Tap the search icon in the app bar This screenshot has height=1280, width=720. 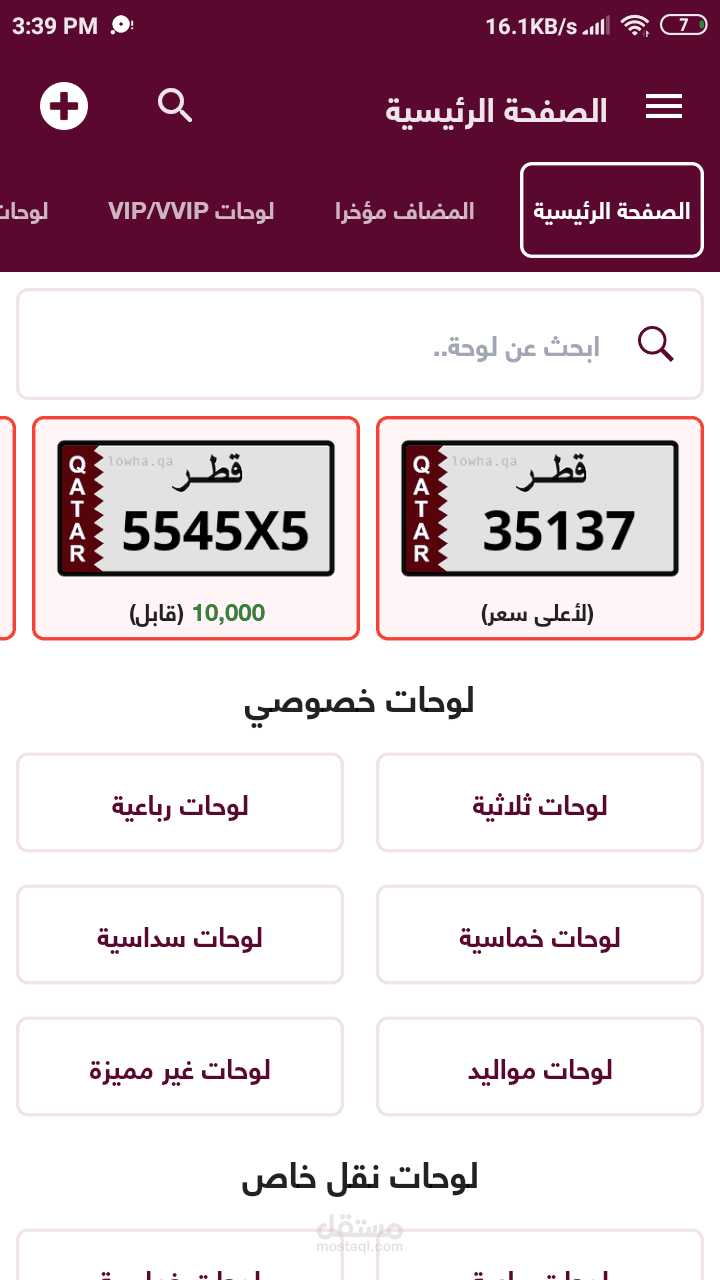[x=175, y=105]
